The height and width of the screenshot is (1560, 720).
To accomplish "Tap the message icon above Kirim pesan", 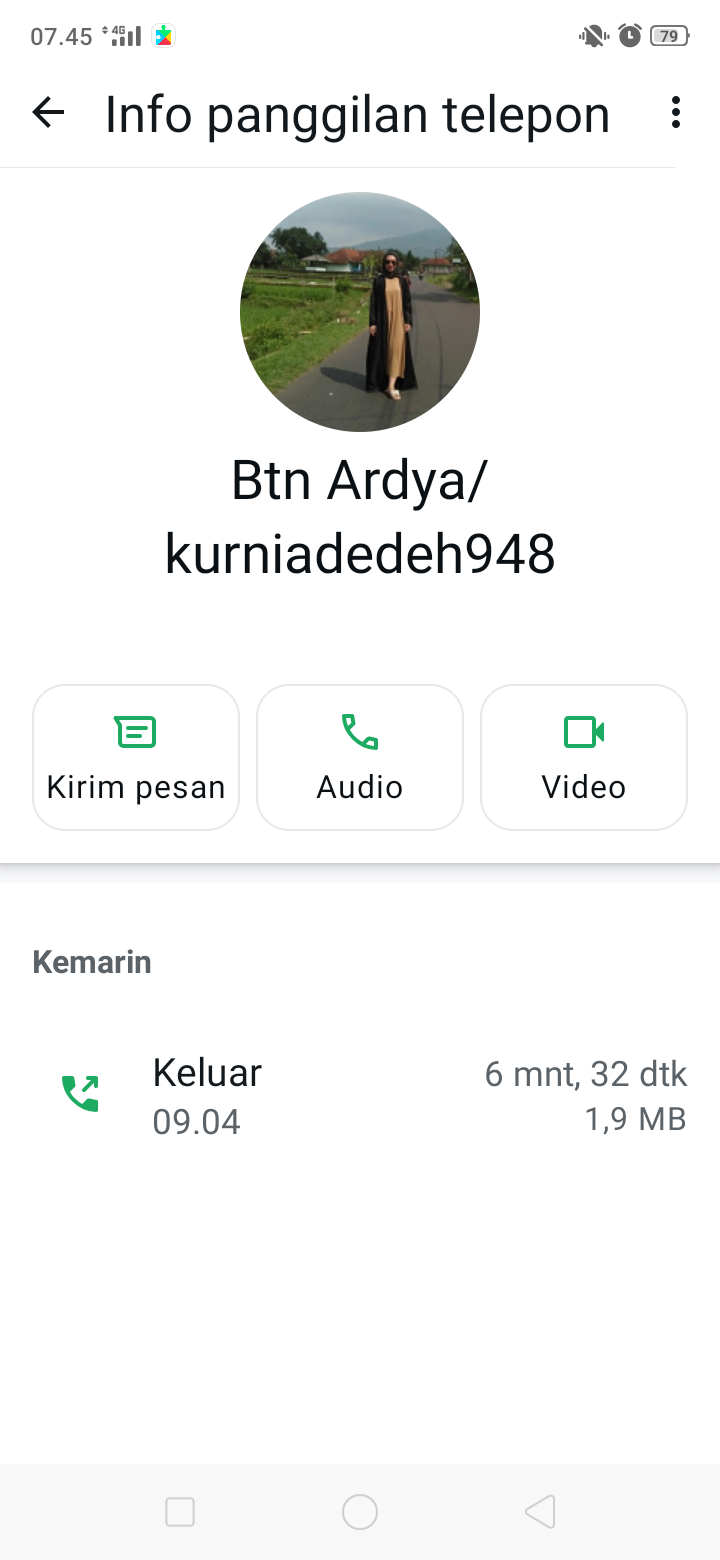I will (x=135, y=731).
